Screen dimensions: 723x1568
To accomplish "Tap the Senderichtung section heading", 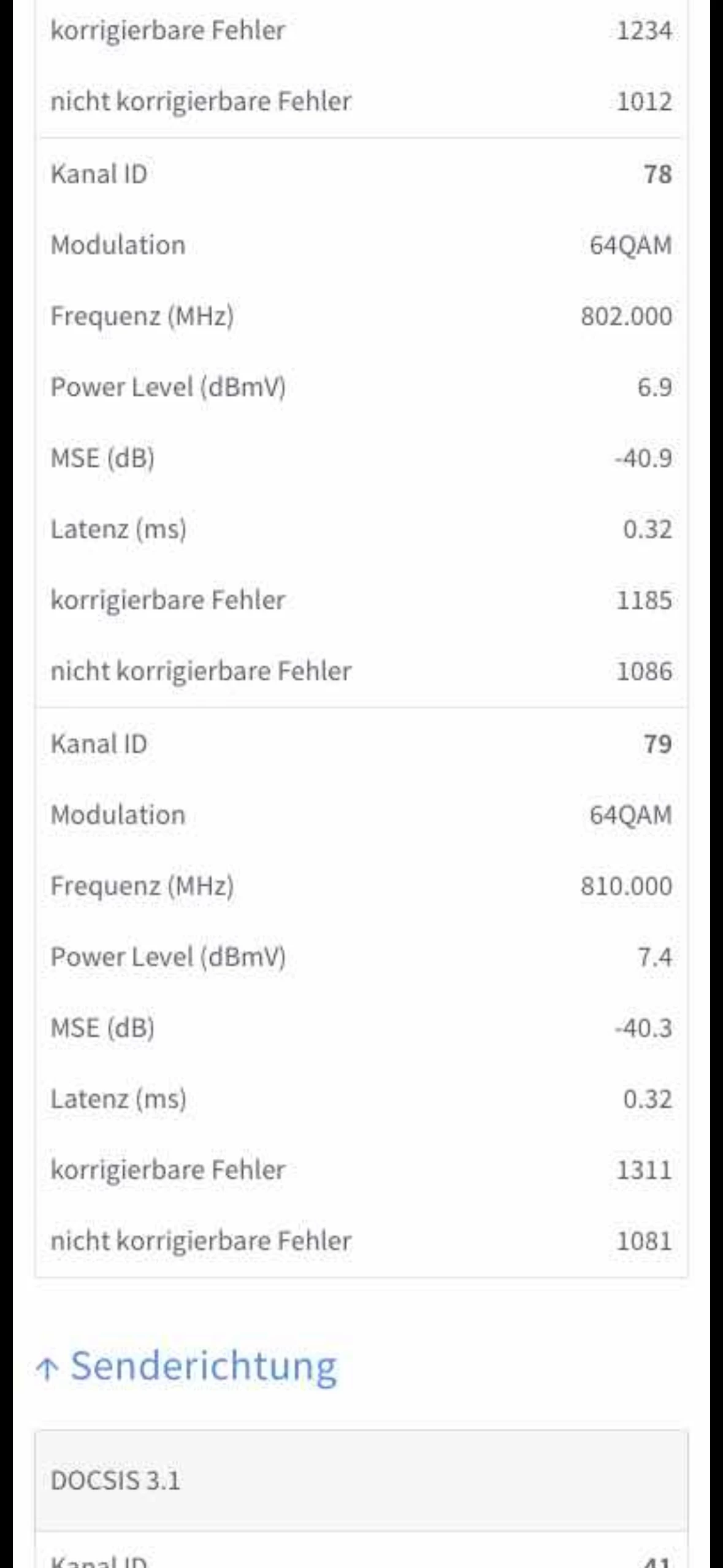I will point(202,1367).
